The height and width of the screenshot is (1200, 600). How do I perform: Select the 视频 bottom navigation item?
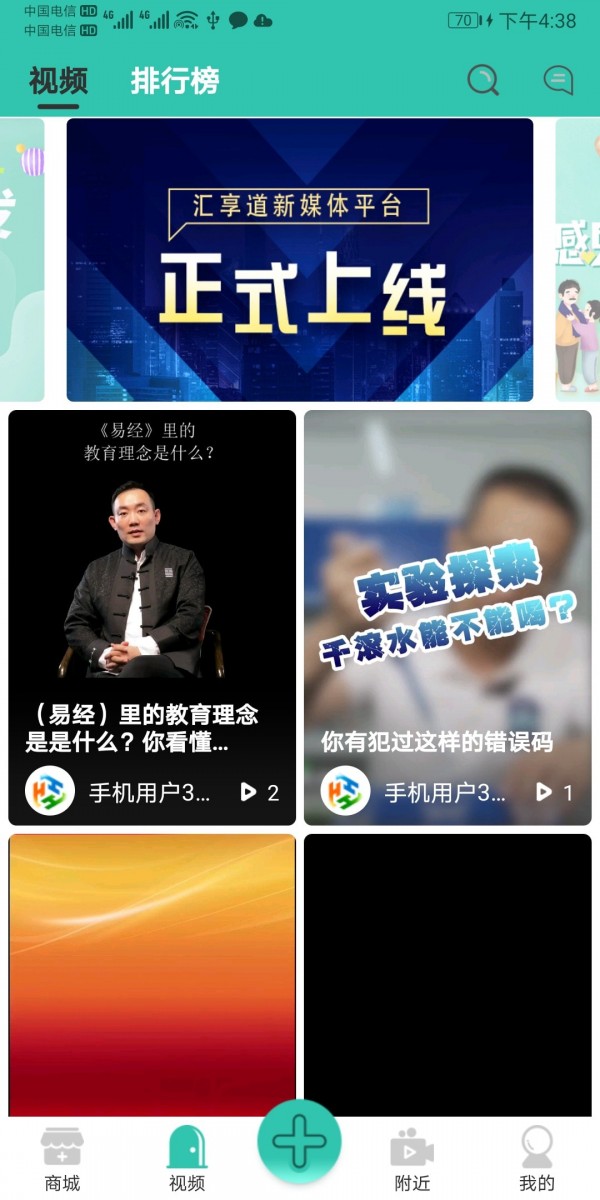pos(187,1160)
